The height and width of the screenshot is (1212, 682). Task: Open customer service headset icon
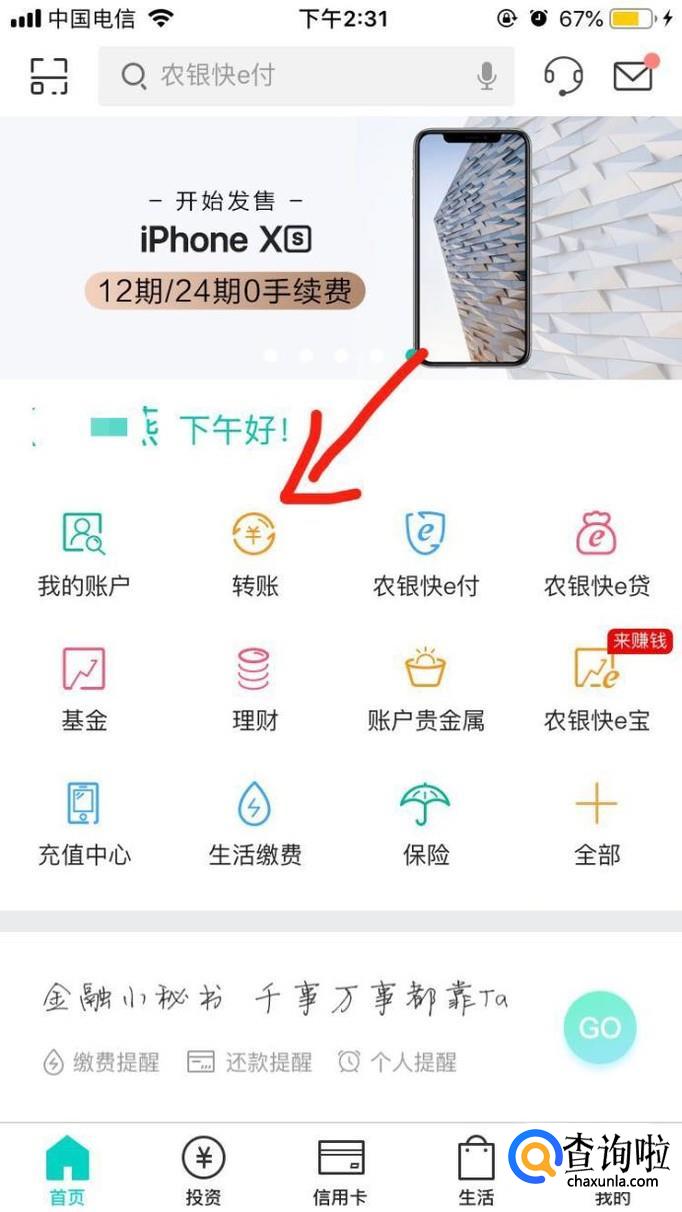563,76
